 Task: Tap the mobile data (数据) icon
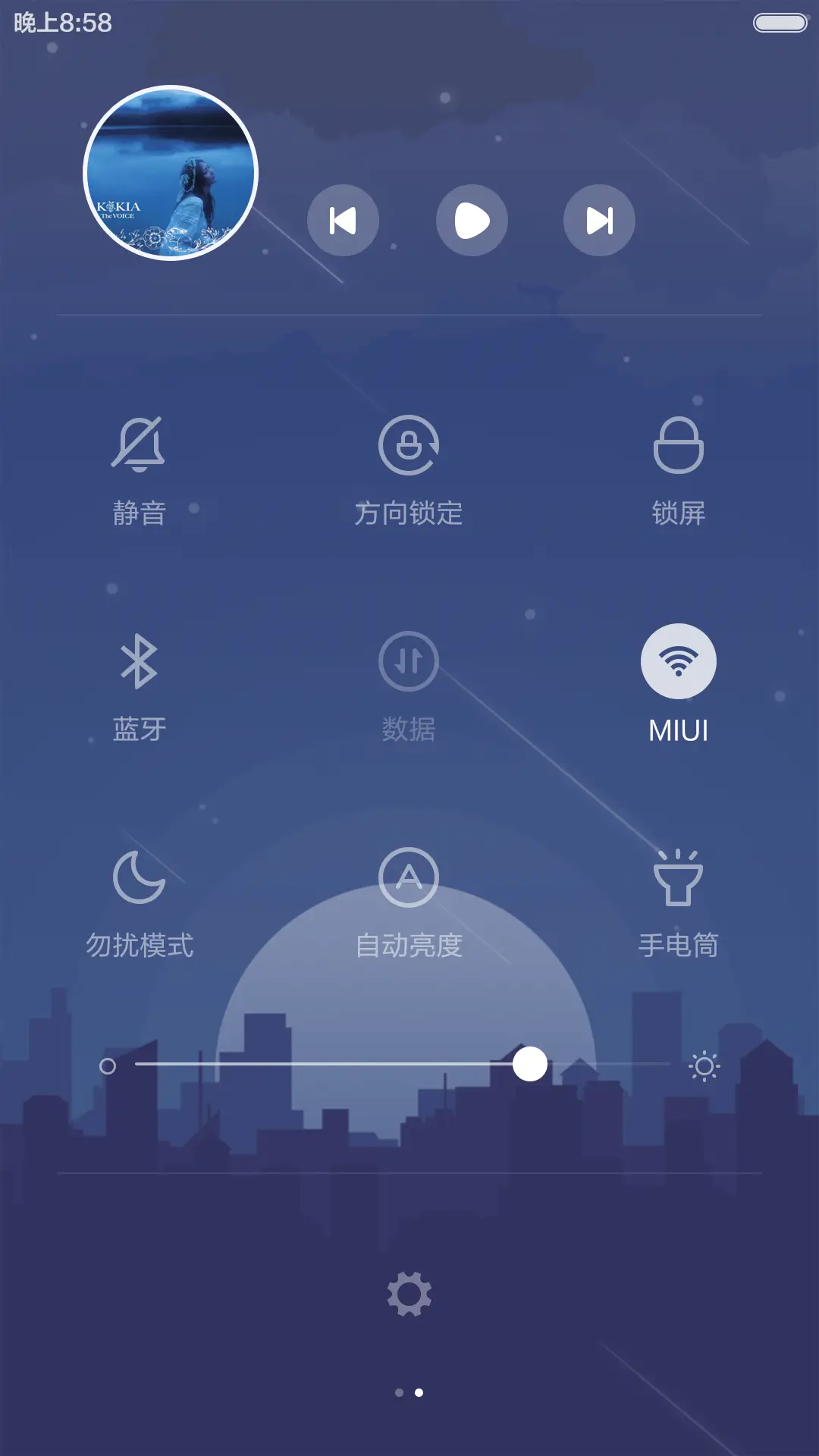click(x=409, y=661)
